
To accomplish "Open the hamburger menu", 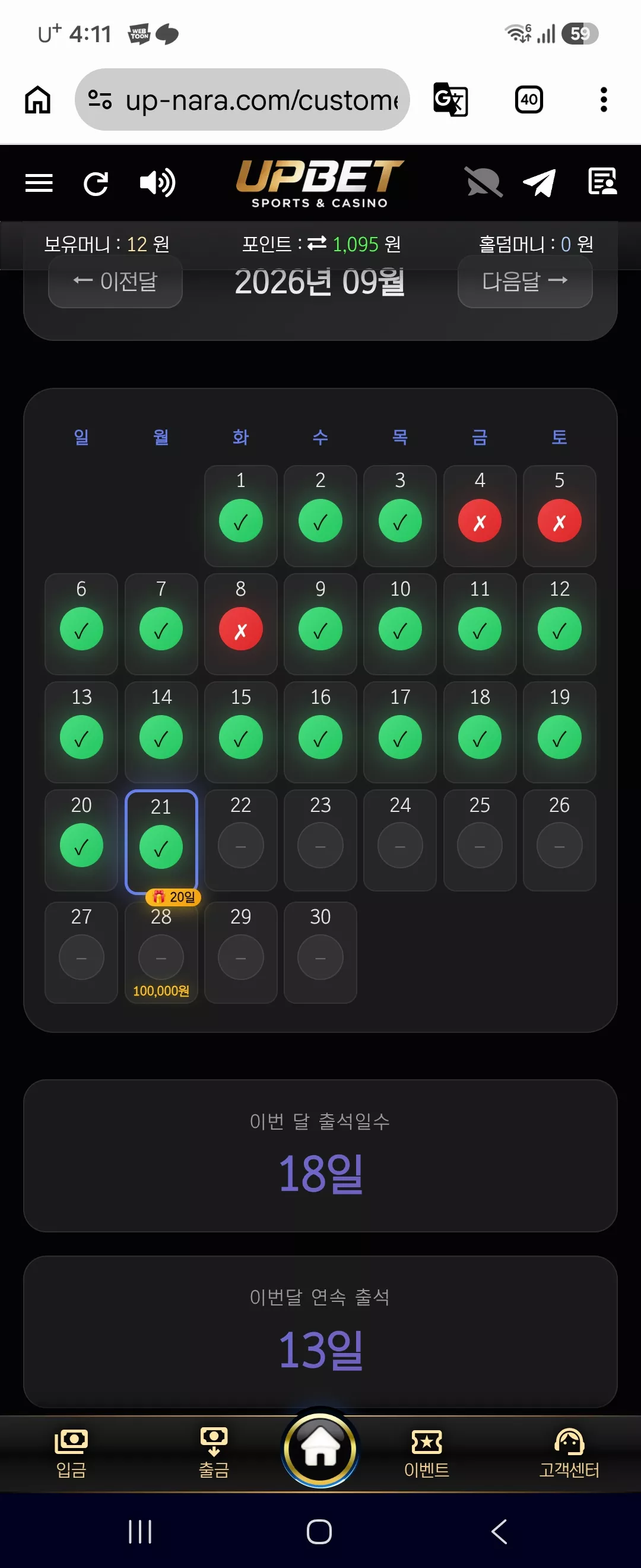I will click(39, 182).
